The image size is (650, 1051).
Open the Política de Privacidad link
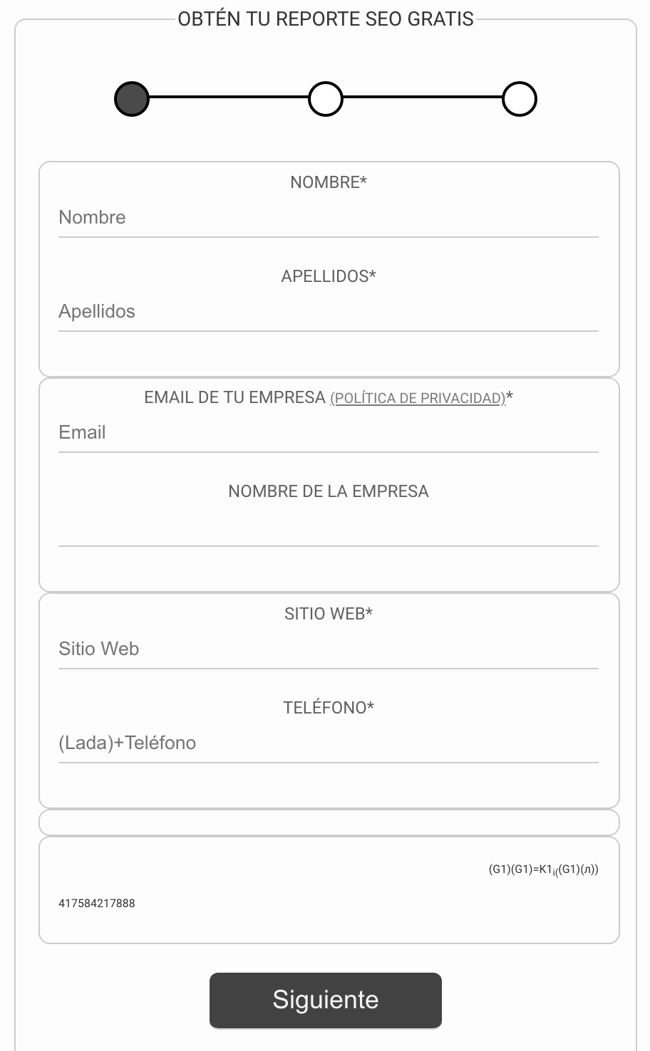[418, 398]
